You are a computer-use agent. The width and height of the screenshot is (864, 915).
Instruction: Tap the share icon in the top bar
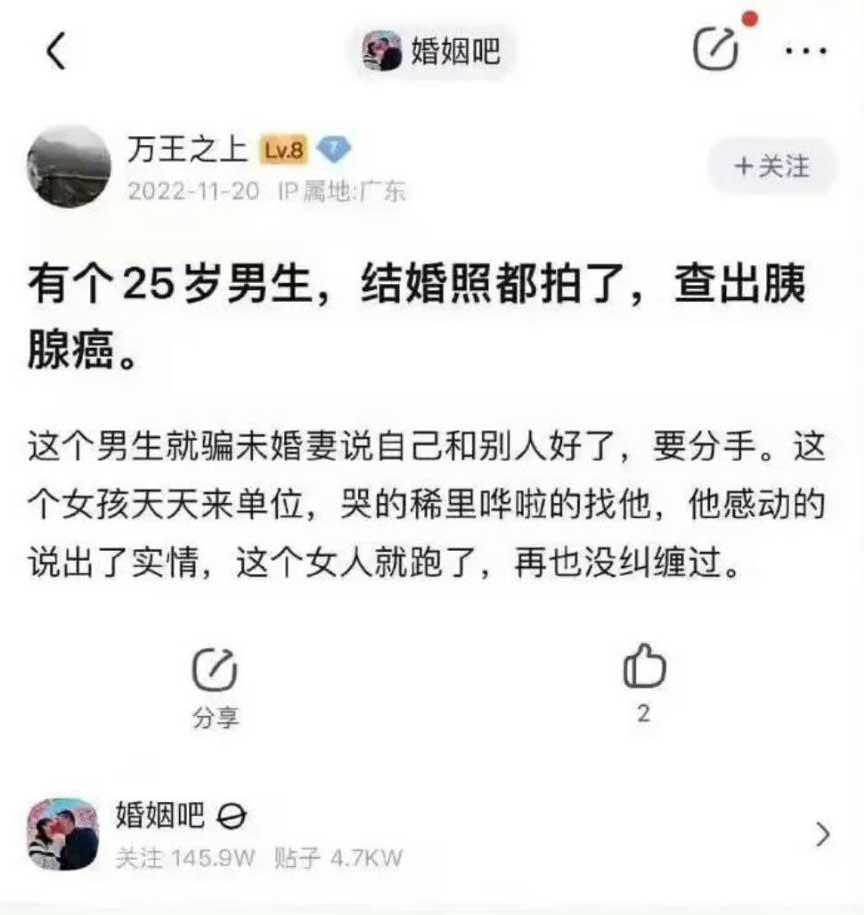pos(716,48)
